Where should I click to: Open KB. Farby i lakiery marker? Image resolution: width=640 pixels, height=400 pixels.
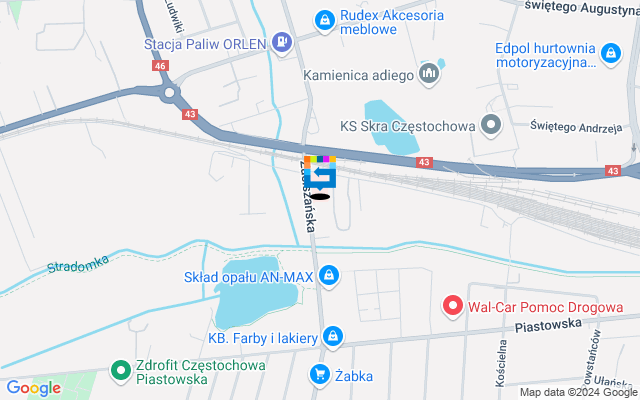pos(333,337)
